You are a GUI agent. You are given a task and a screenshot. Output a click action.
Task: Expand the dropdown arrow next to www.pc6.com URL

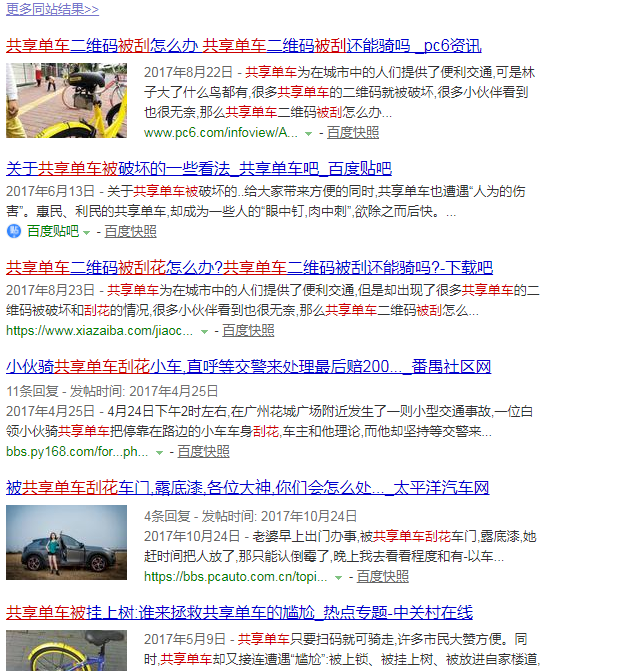[309, 133]
